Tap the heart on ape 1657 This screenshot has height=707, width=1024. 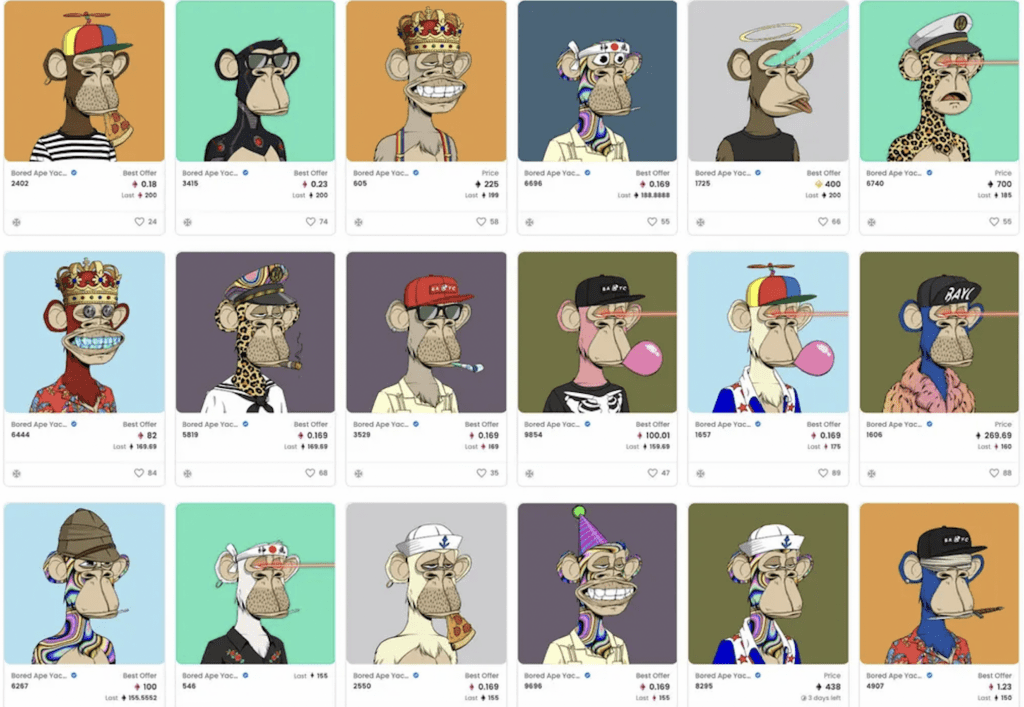[823, 473]
